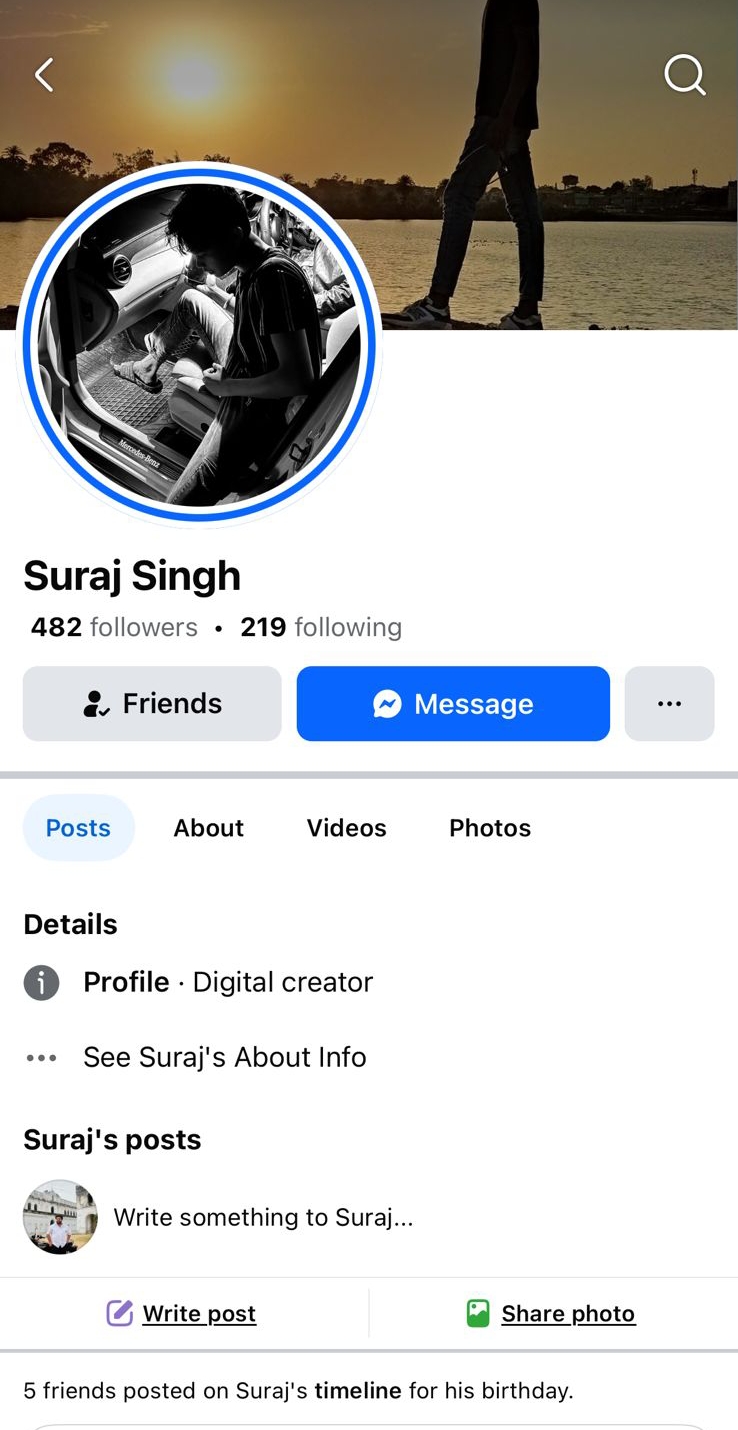Select the Posts tab
This screenshot has width=738, height=1430.
click(78, 828)
